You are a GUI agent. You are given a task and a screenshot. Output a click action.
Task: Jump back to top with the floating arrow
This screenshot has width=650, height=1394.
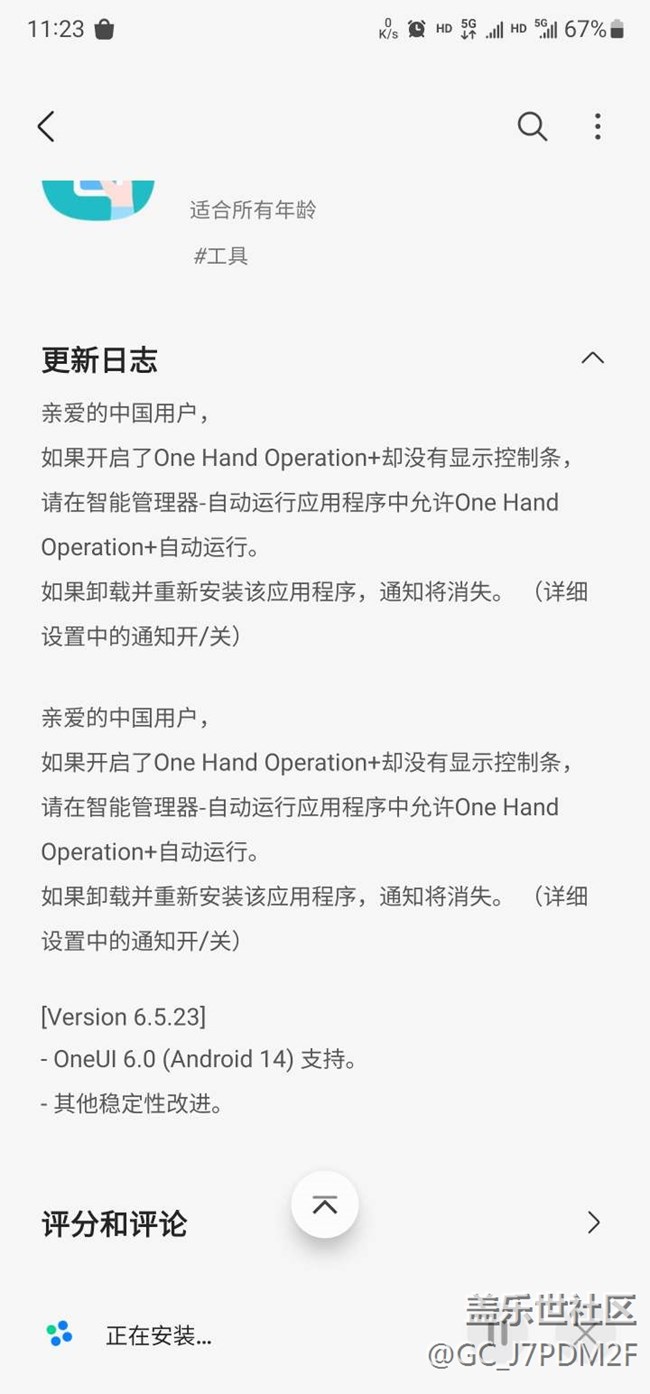324,1205
